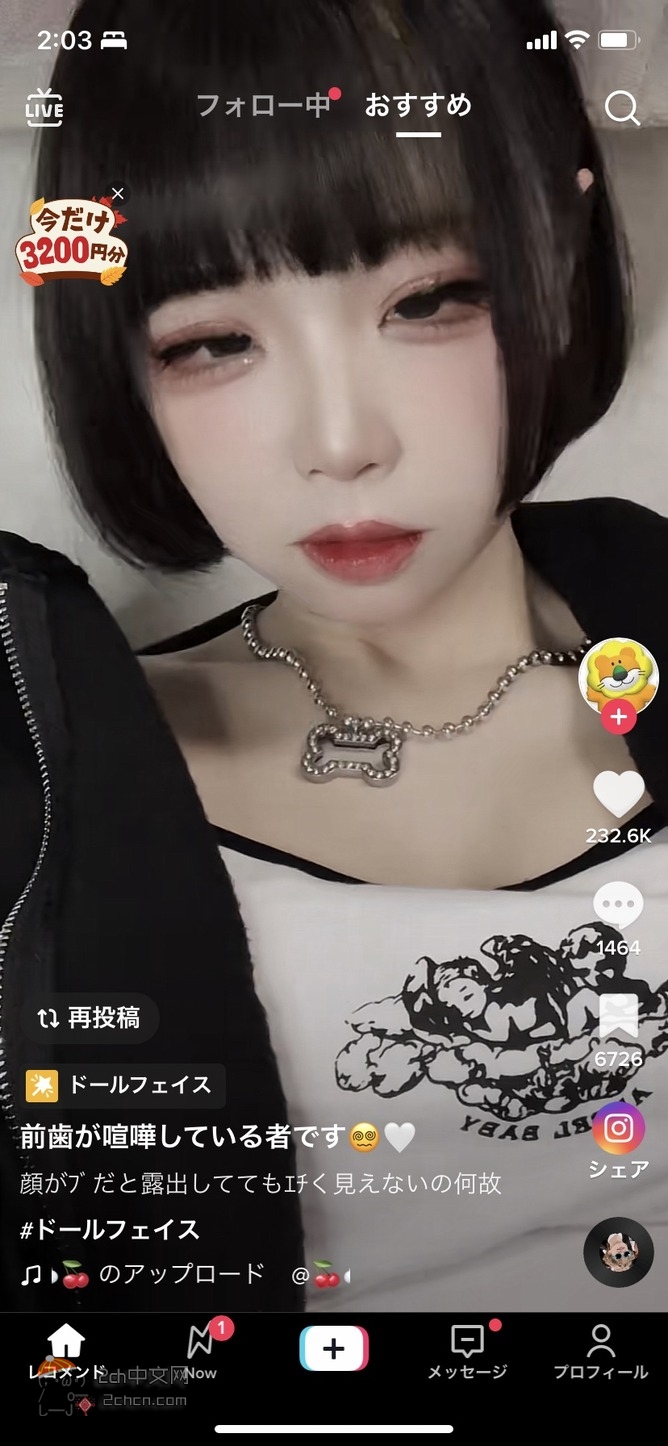This screenshot has height=1446, width=668.
Task: Open the spinning sound disc
Action: pos(618,1251)
